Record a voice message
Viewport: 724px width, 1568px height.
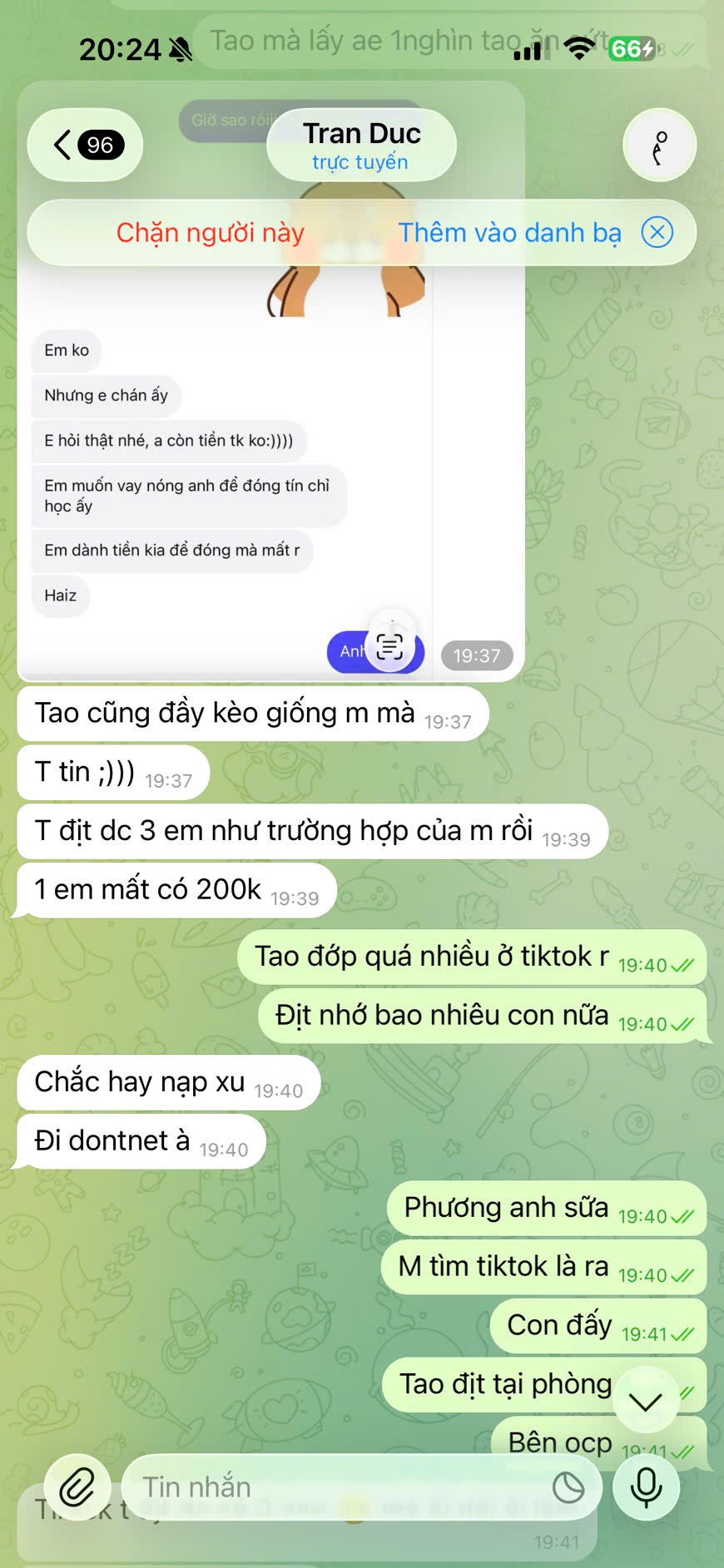tap(646, 1486)
